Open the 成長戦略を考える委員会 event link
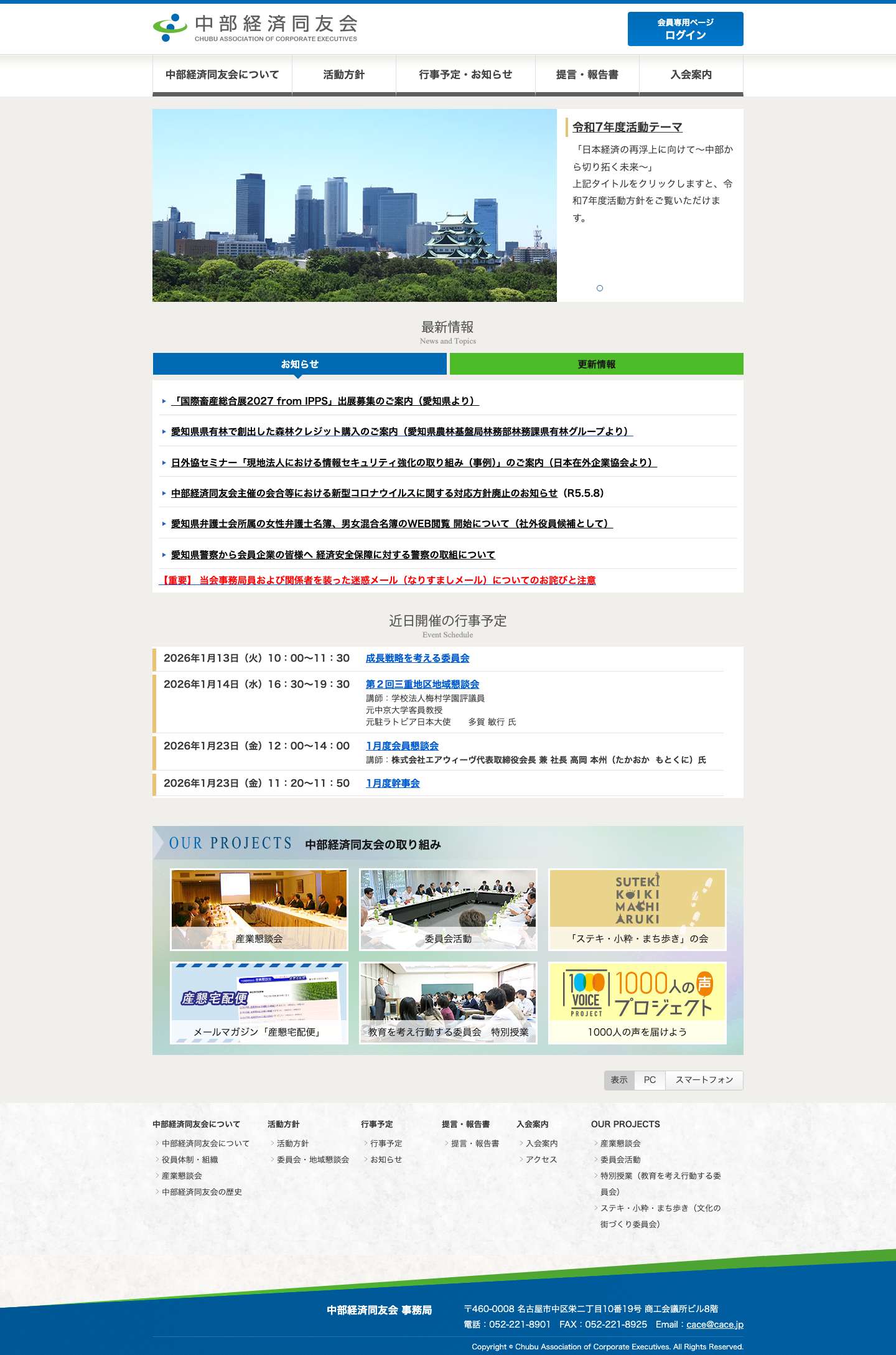The image size is (896, 1355). click(x=419, y=657)
